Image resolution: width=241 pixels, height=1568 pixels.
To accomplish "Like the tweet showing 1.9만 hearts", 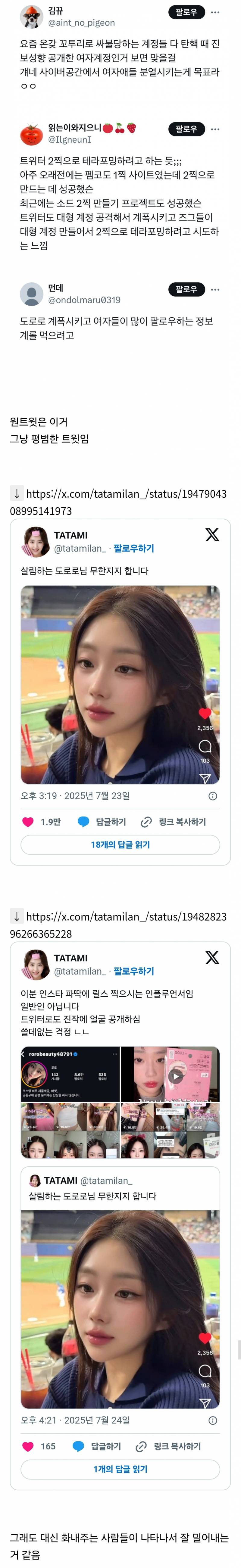I will tap(28, 822).
